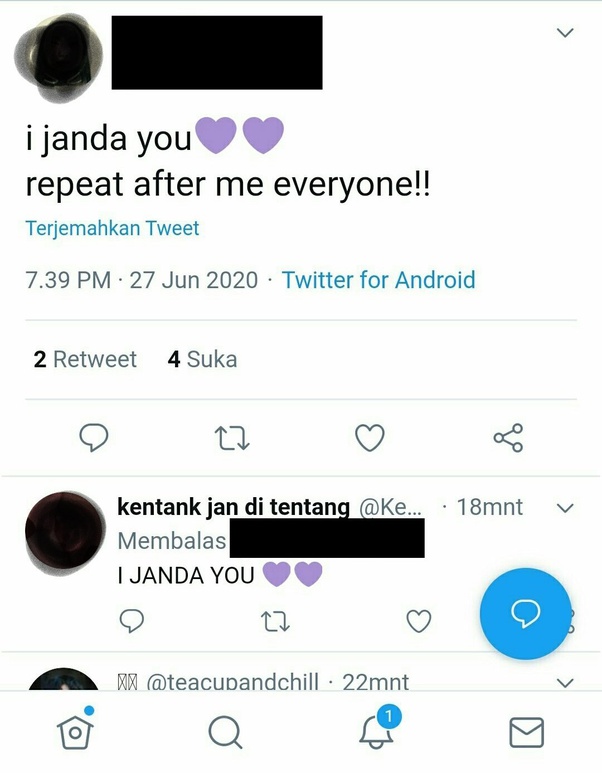
Task: Open the Twitter for Android source link
Action: point(378,280)
